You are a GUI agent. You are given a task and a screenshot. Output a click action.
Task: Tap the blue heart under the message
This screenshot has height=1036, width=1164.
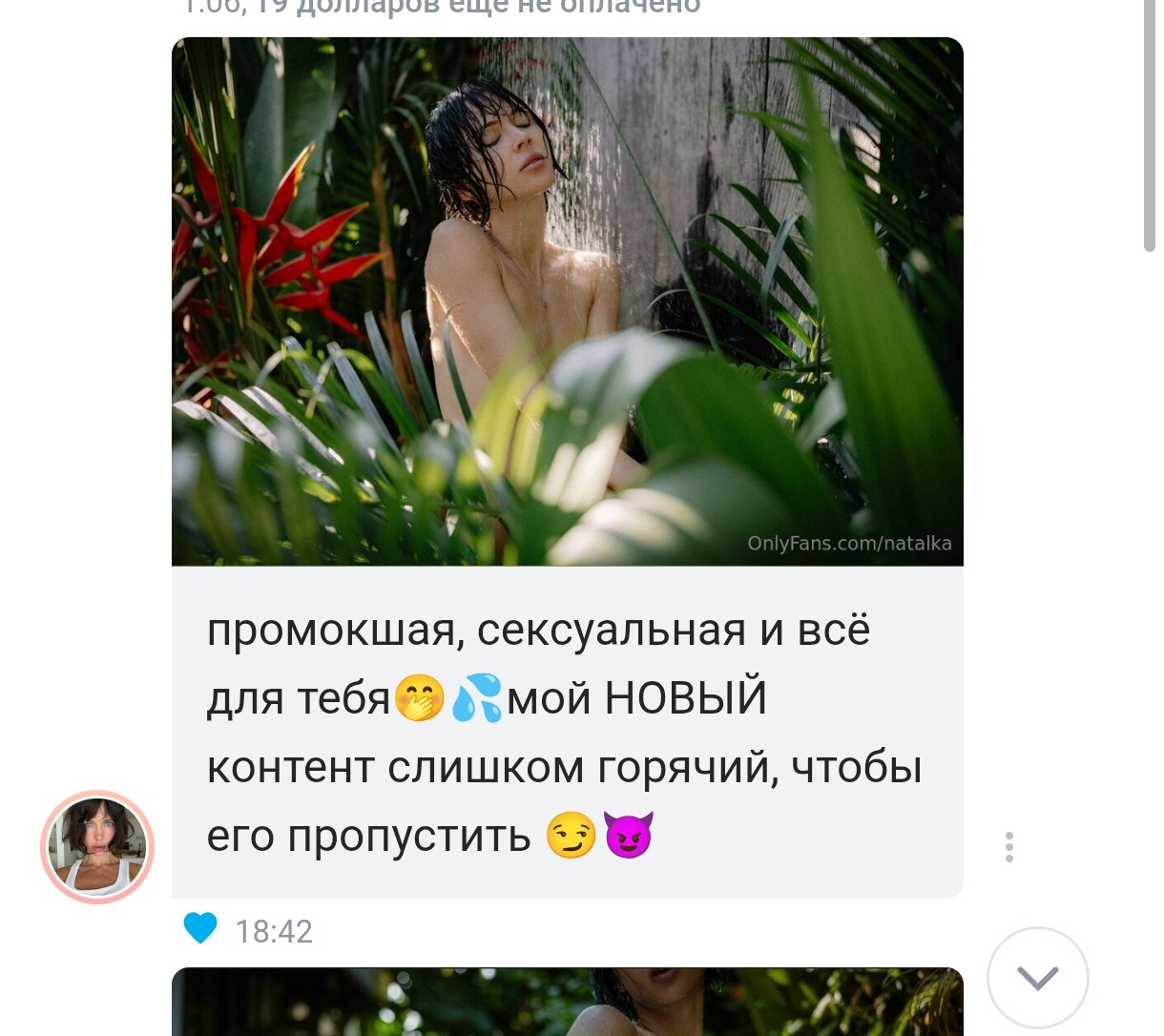(200, 928)
